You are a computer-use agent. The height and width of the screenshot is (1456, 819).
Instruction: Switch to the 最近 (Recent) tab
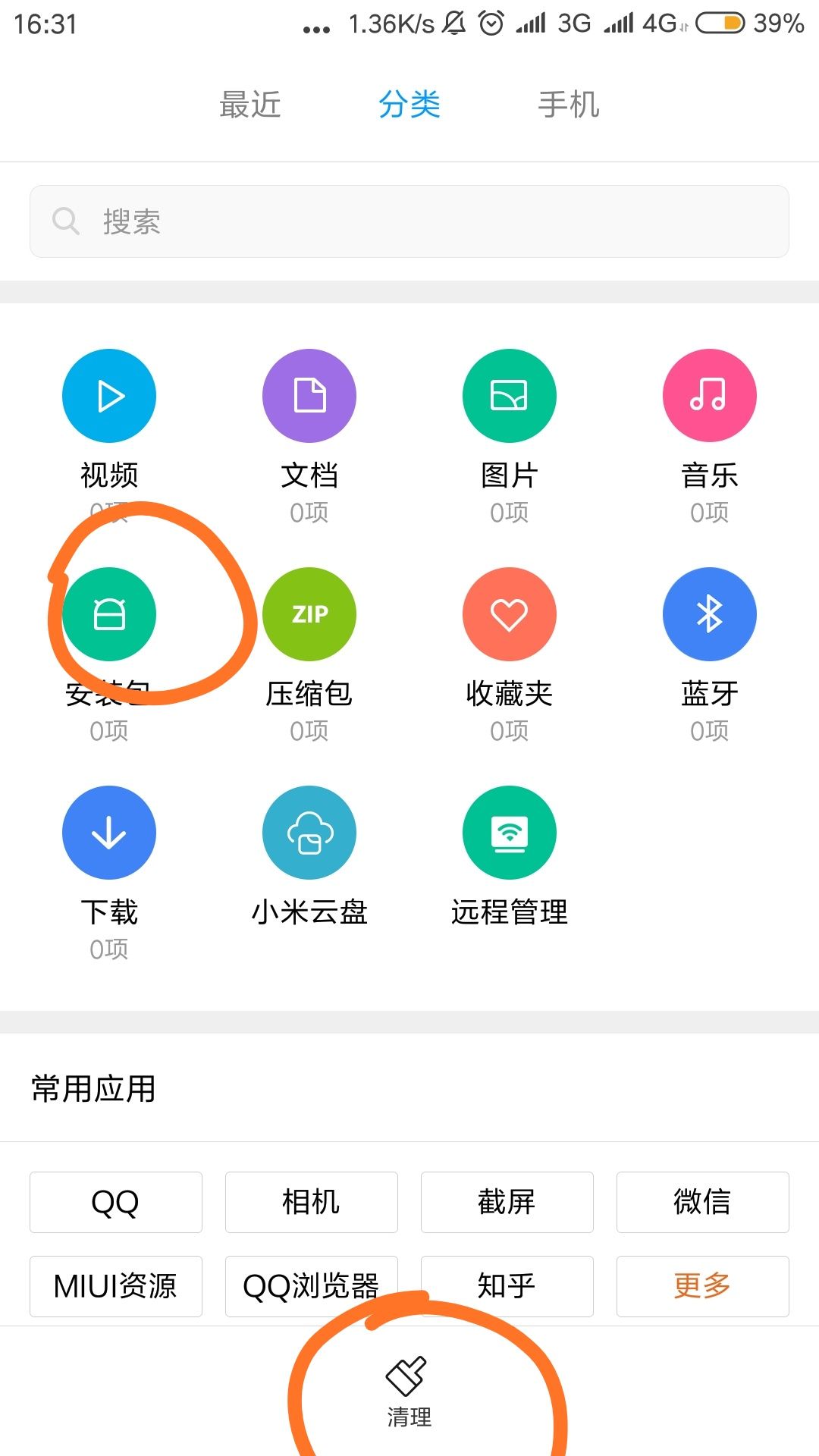(x=250, y=105)
